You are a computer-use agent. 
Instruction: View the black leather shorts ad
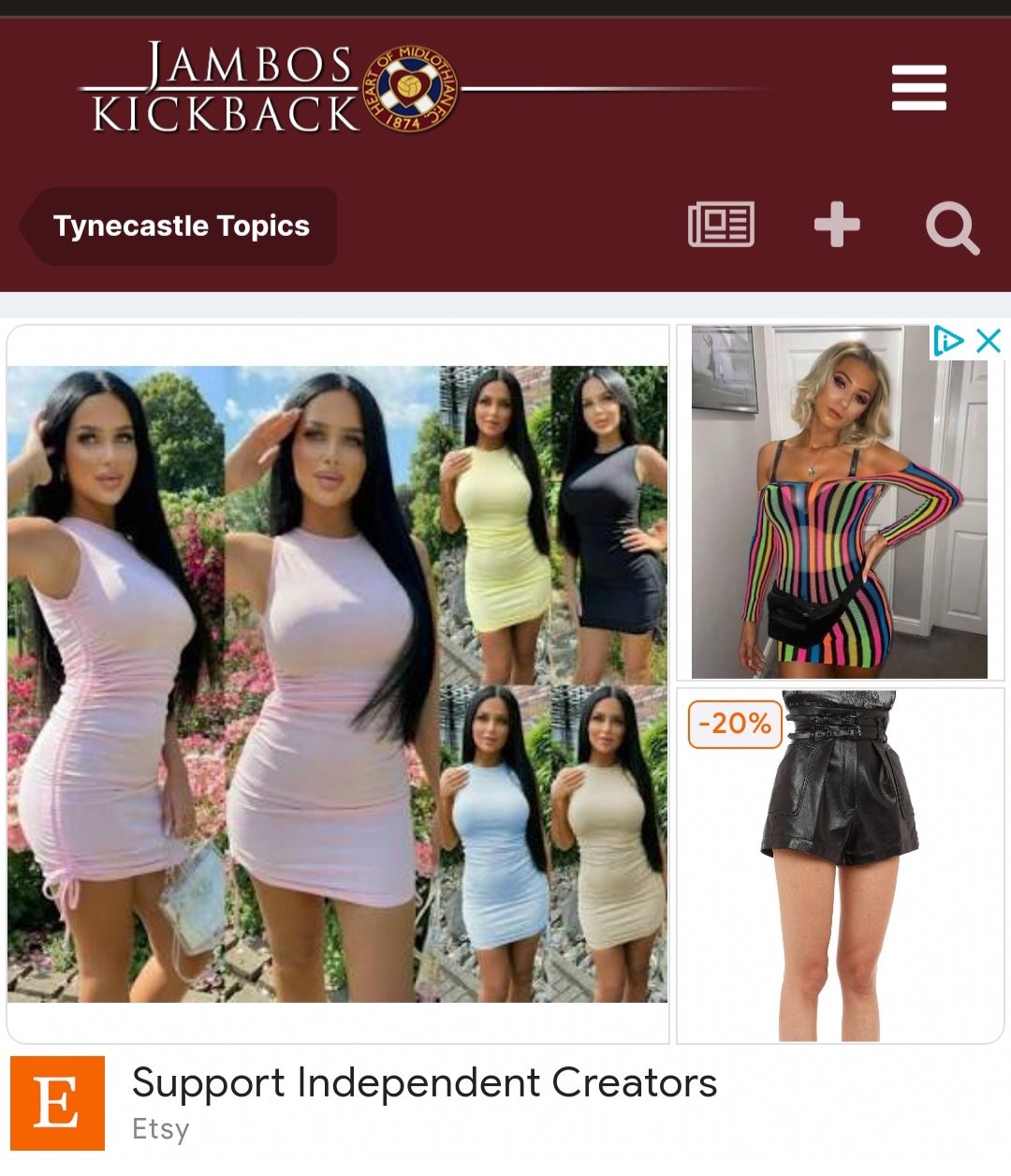pos(840,866)
